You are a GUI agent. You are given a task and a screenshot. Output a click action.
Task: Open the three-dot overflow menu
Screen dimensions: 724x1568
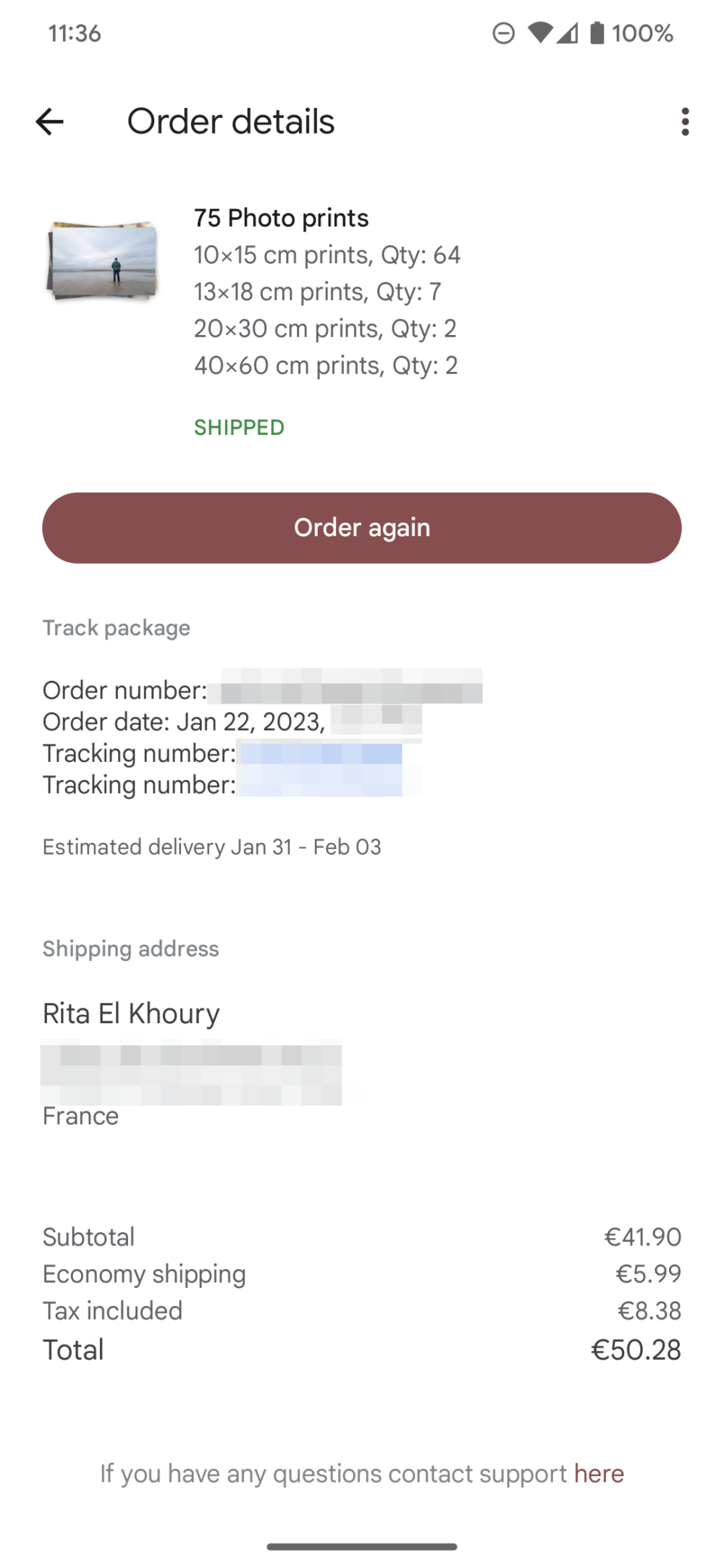685,122
